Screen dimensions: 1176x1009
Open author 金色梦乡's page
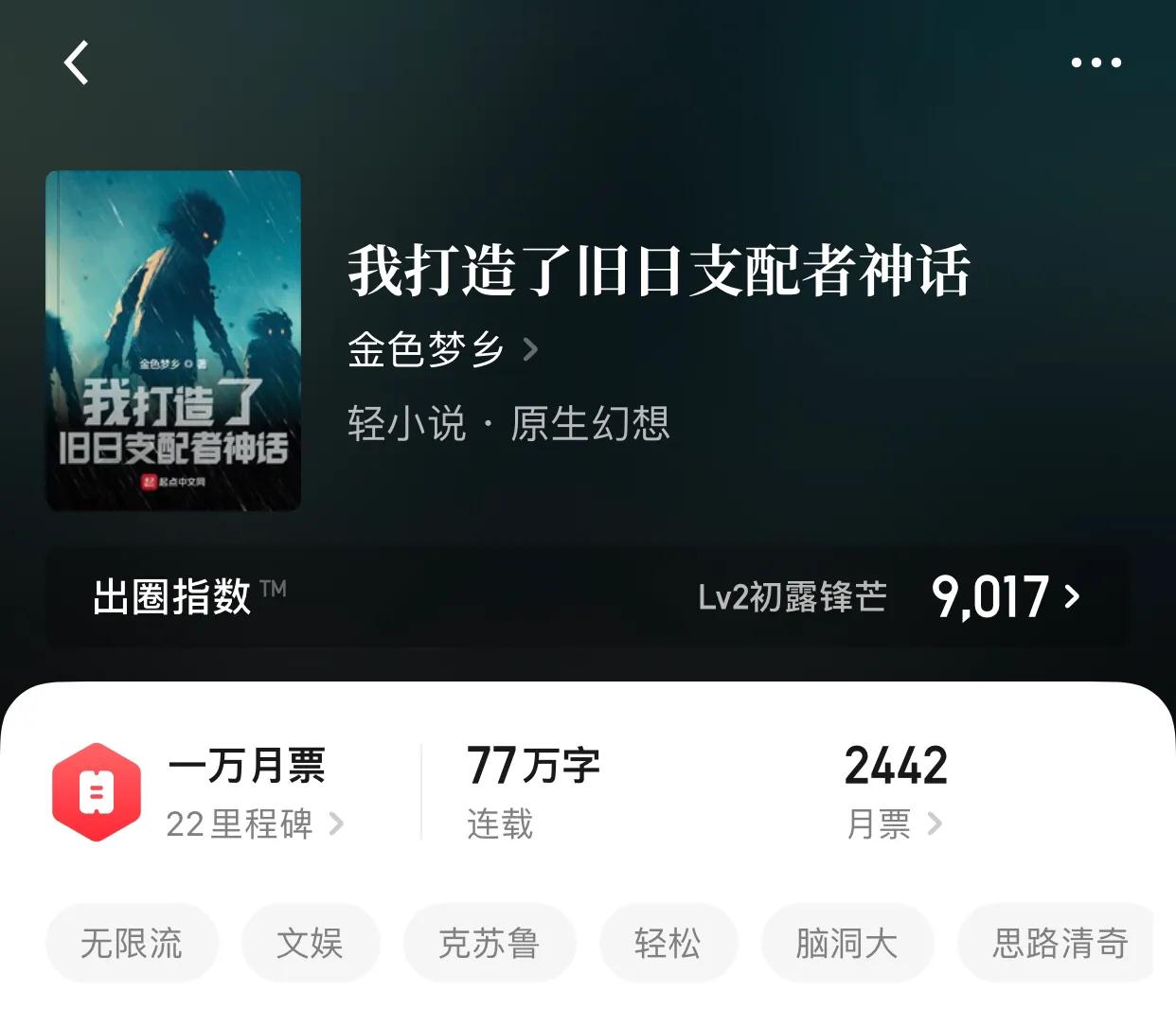[x=443, y=349]
